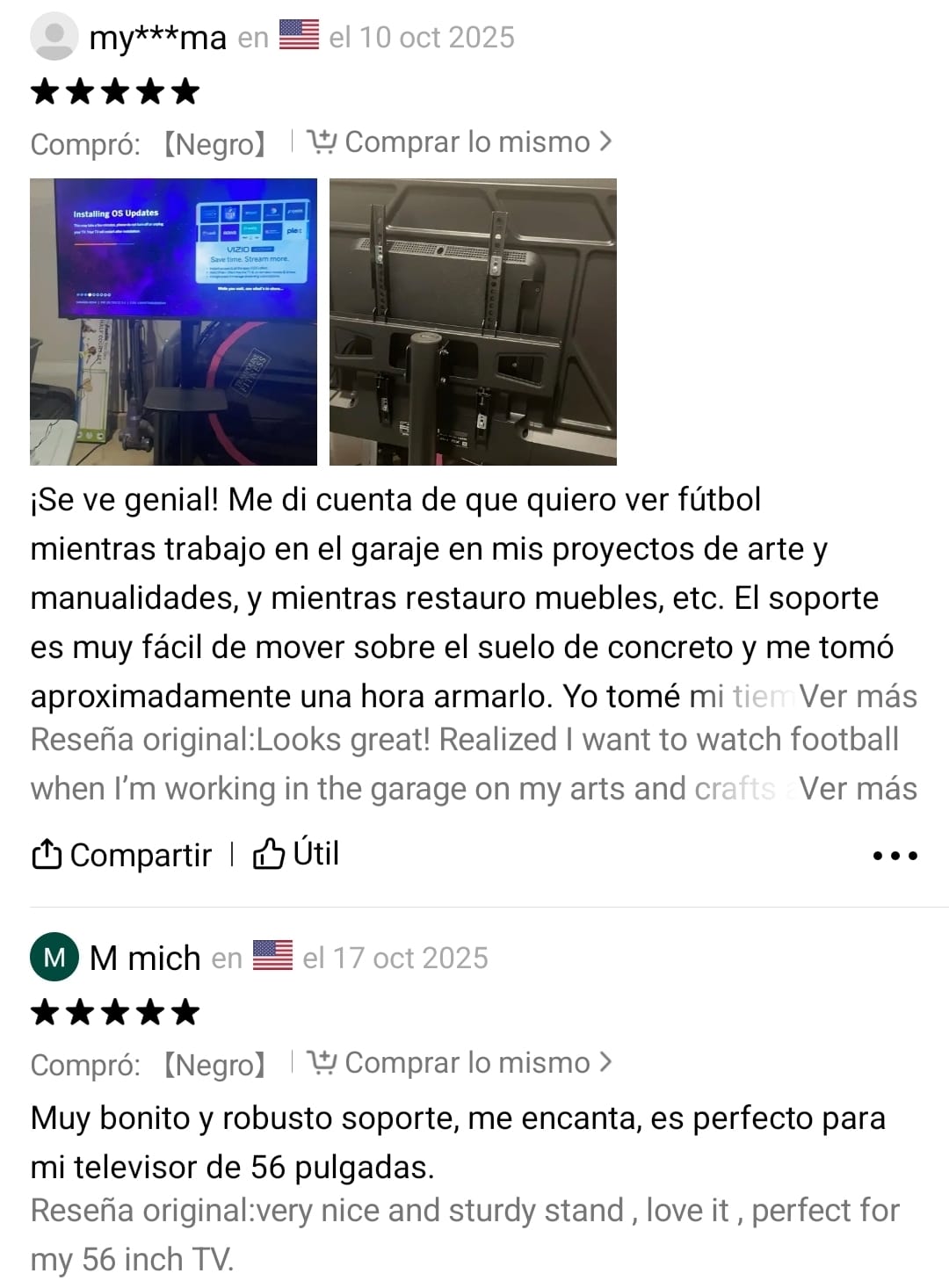Share my***ma's review with Compartir
The image size is (949, 1288).
coord(122,855)
